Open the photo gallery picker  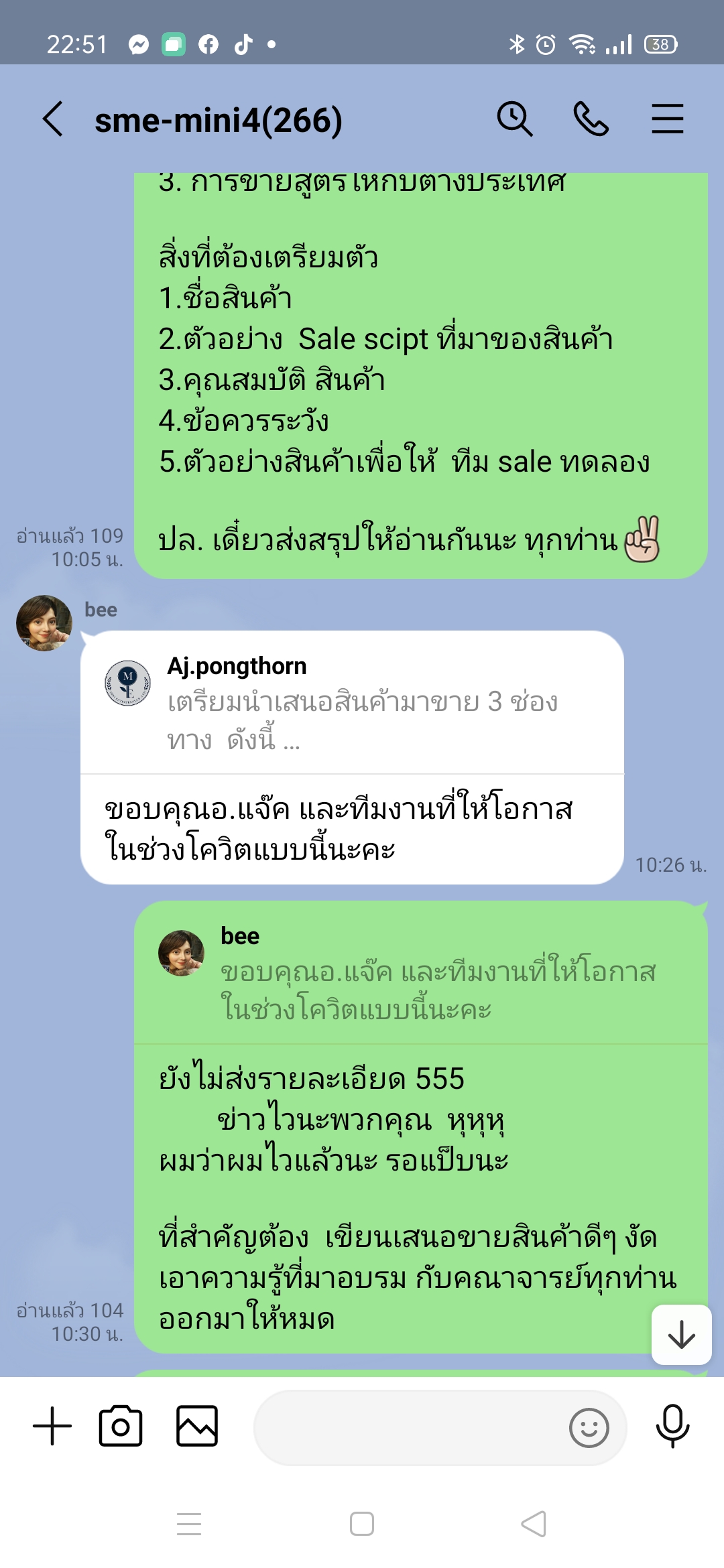coord(197,1426)
